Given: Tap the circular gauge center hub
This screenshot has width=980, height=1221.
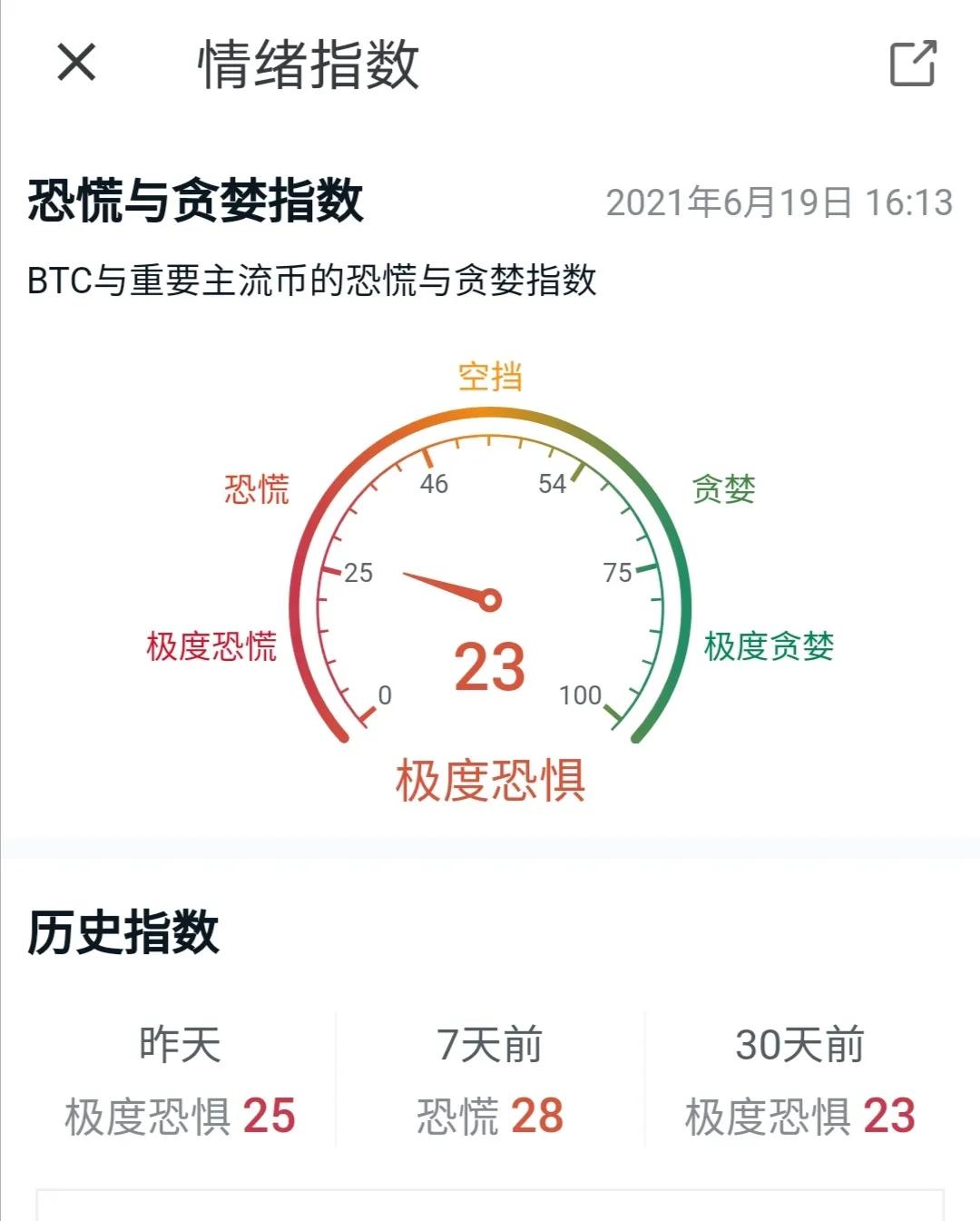Looking at the screenshot, I should tap(490, 599).
